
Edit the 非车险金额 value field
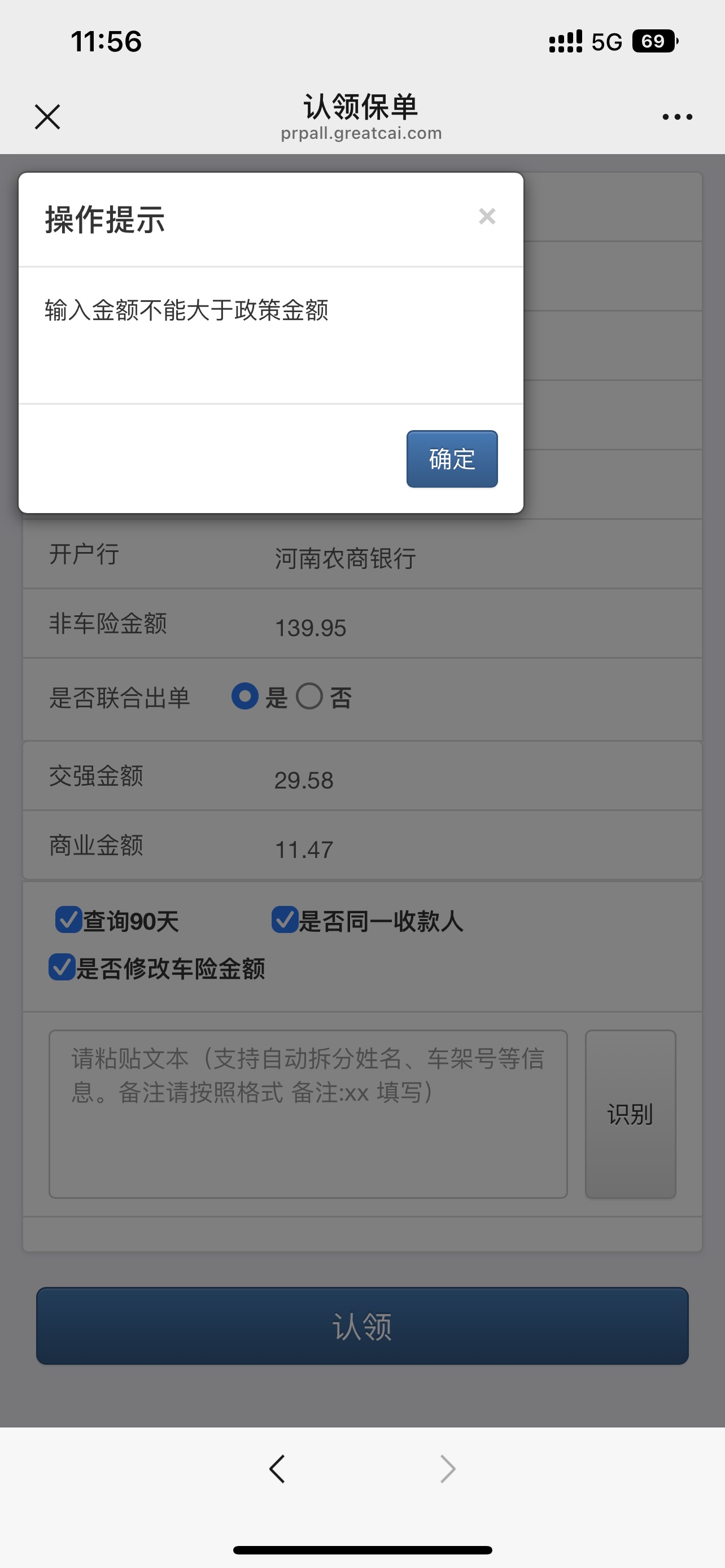475,628
